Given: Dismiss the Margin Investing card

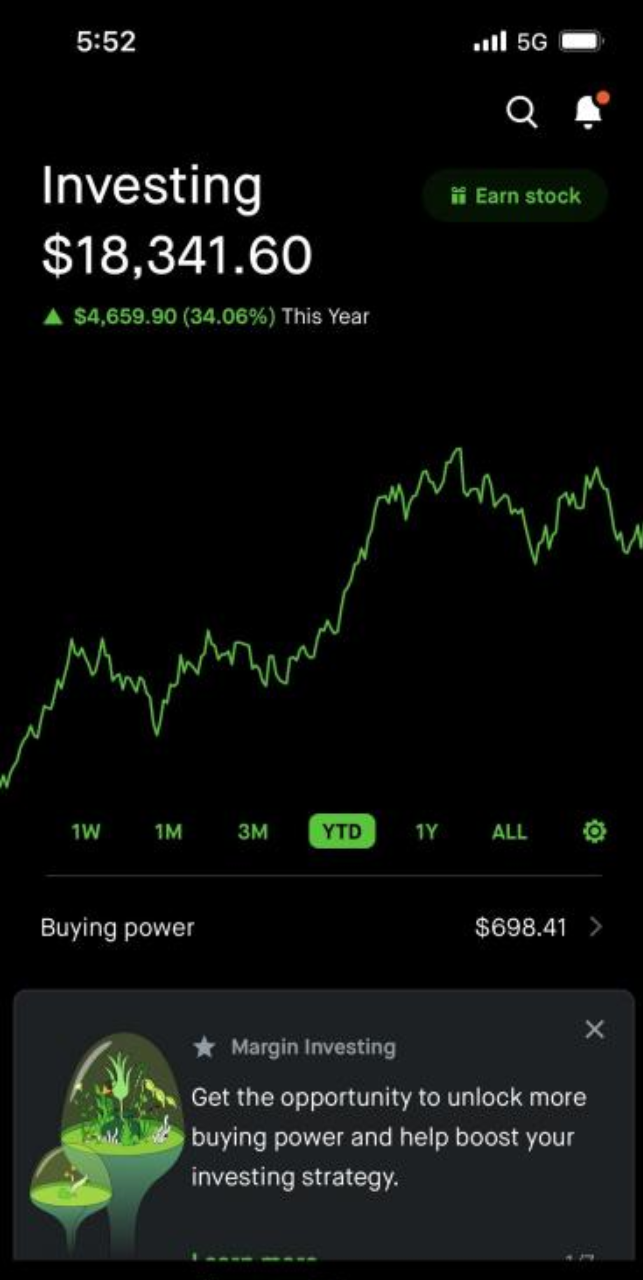Looking at the screenshot, I should 595,1029.
